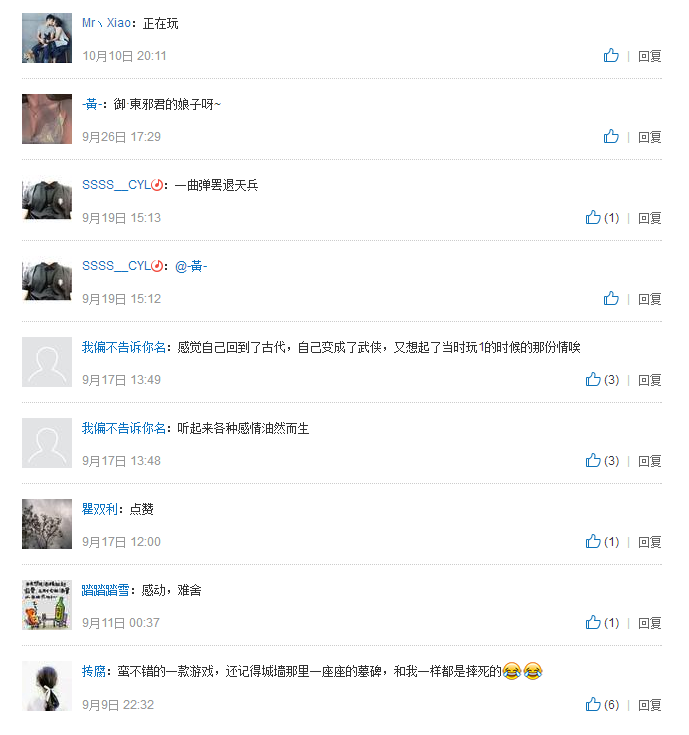689x735 pixels.
Task: Like 瞿双利's comment 点赞
Action: tap(594, 542)
